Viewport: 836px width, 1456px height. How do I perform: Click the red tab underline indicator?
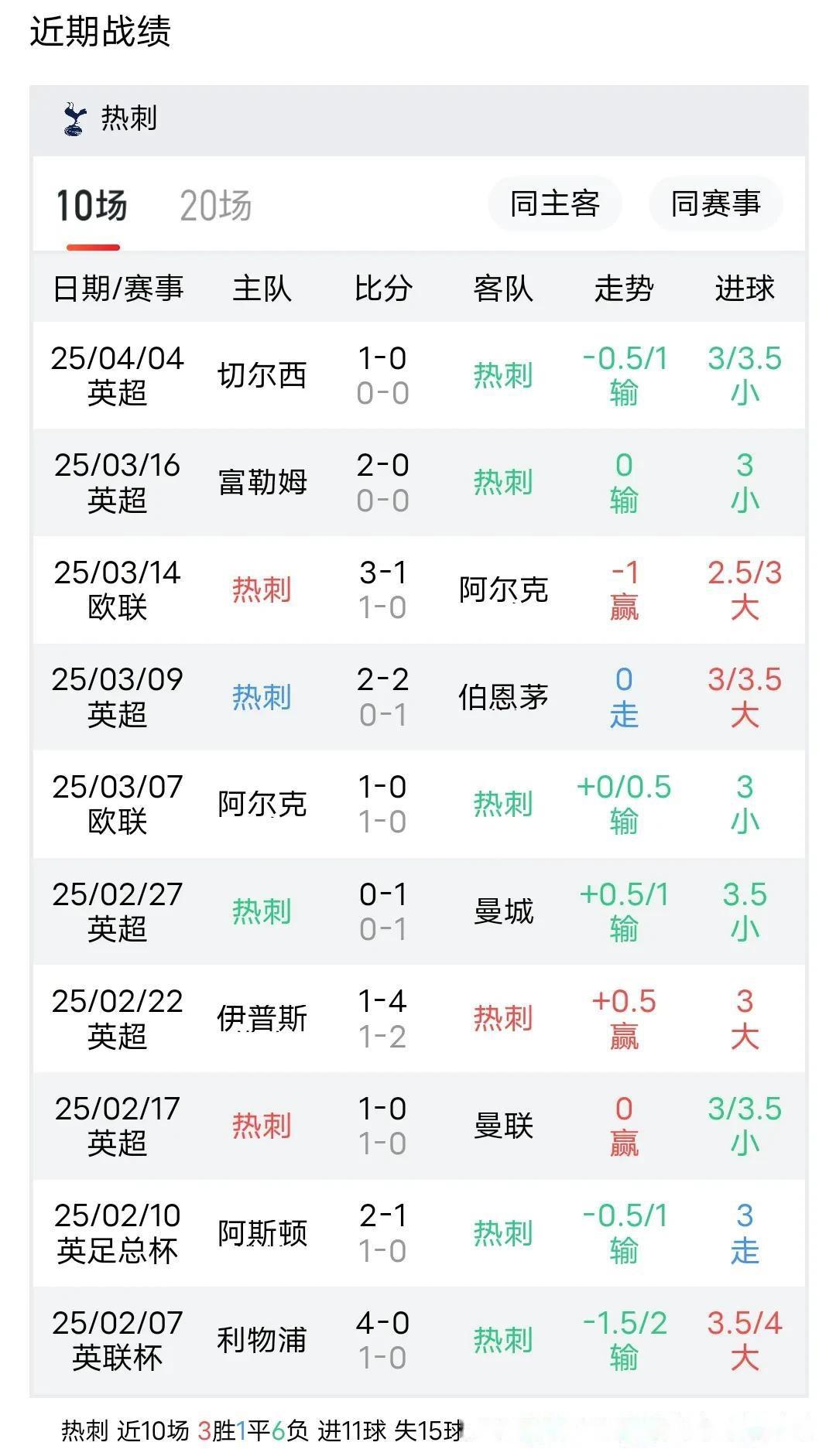click(94, 245)
